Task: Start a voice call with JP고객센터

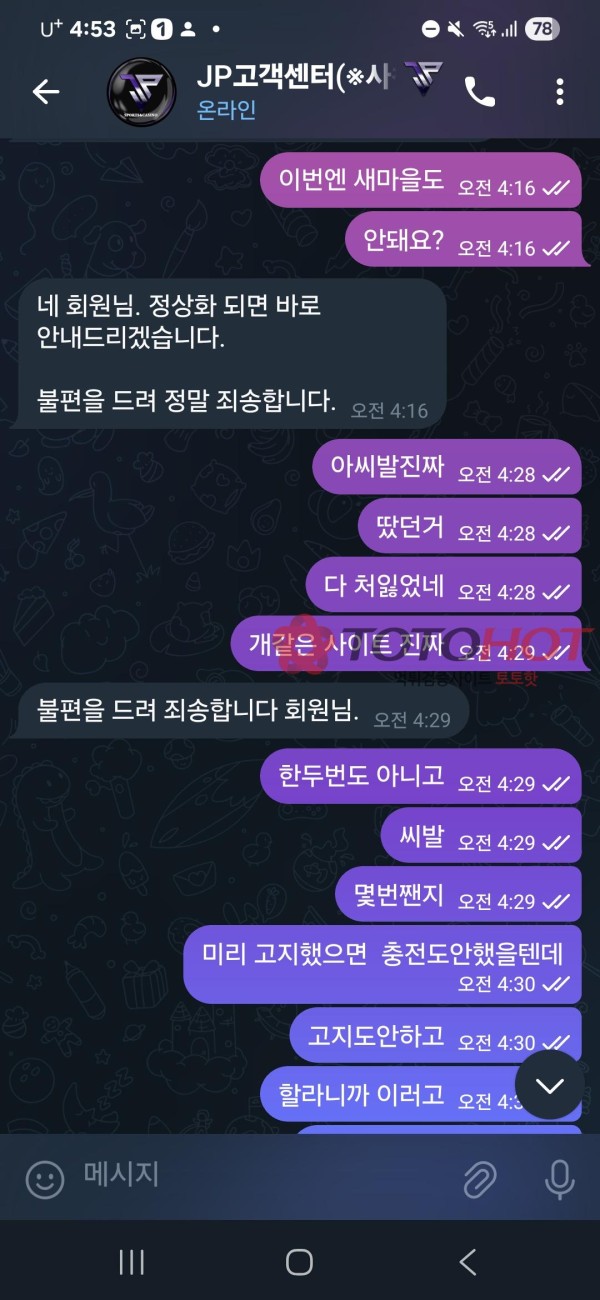Action: 480,92
